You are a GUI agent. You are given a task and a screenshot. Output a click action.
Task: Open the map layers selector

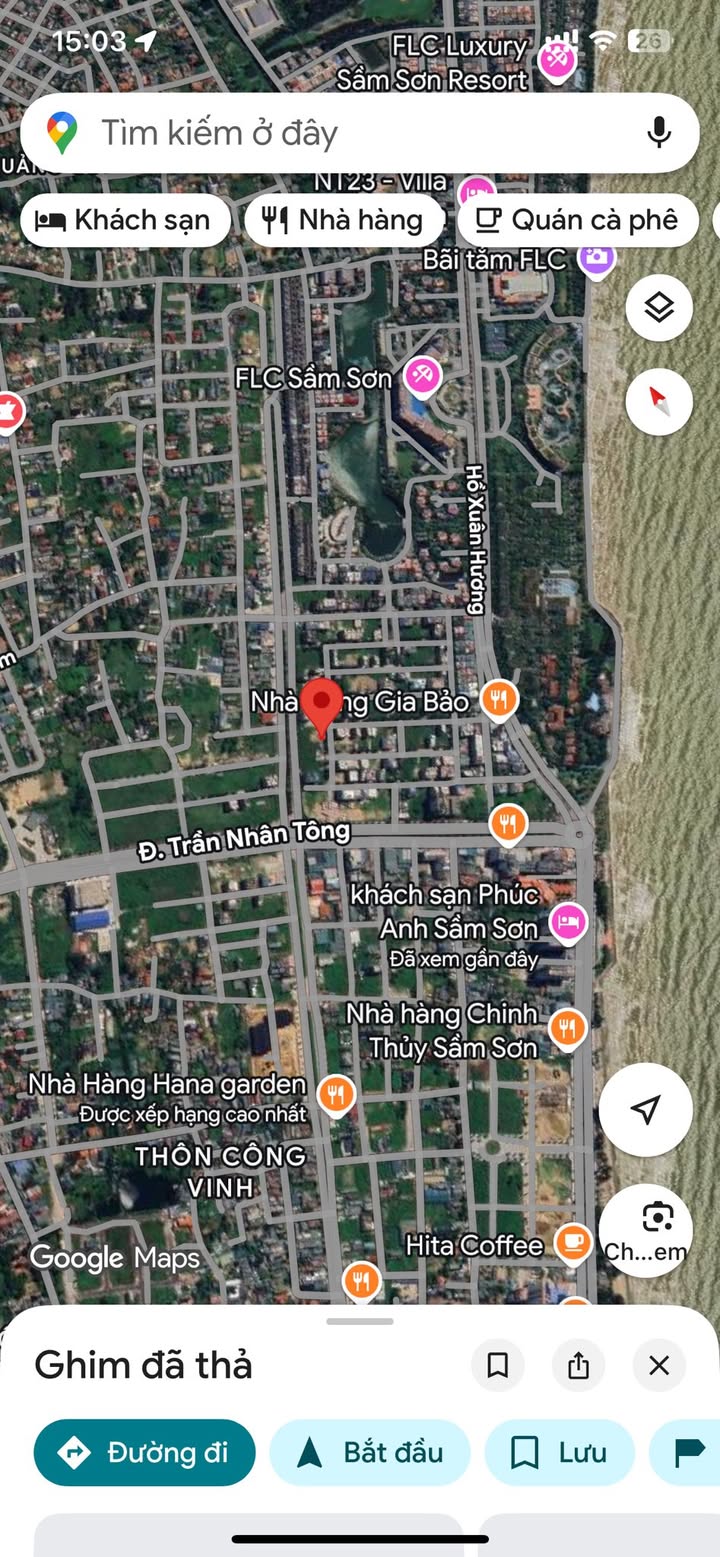659,308
